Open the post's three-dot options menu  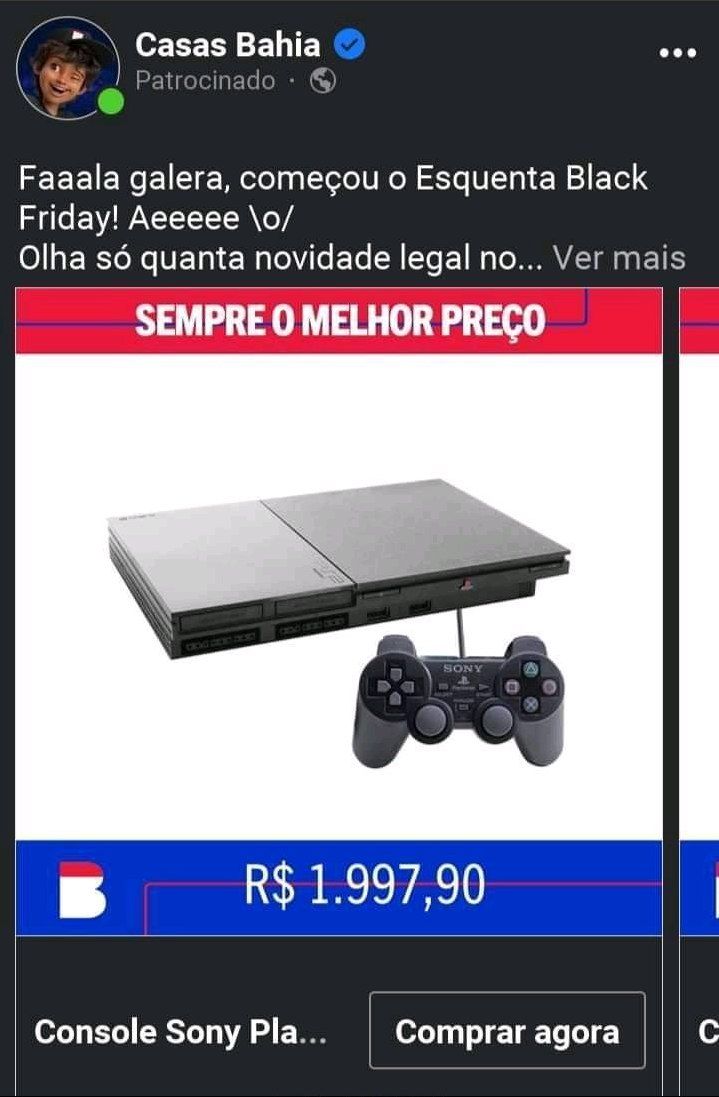(x=677, y=53)
